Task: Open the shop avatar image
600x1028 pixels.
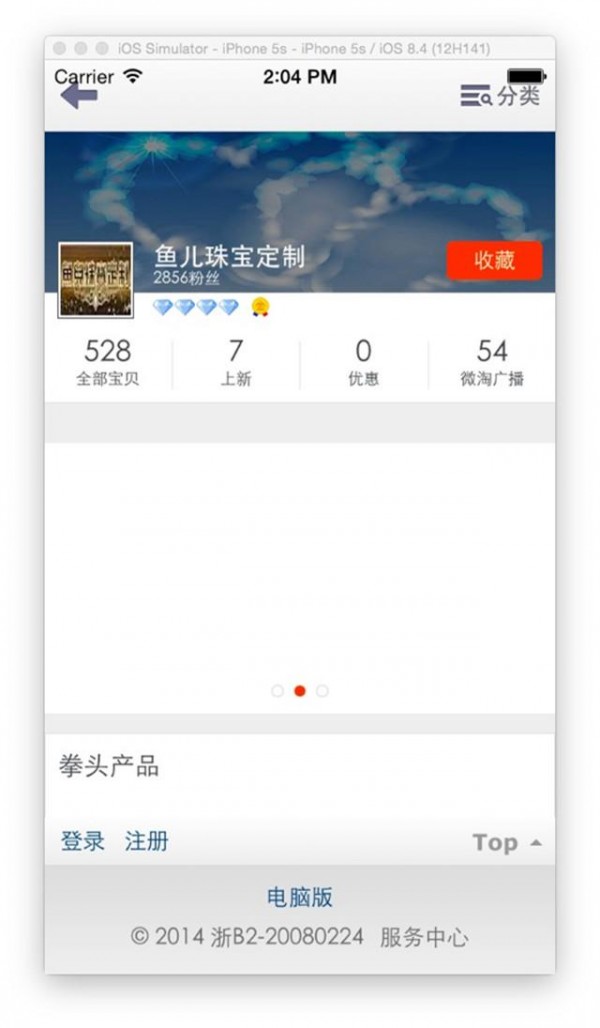Action: pyautogui.click(x=95, y=280)
